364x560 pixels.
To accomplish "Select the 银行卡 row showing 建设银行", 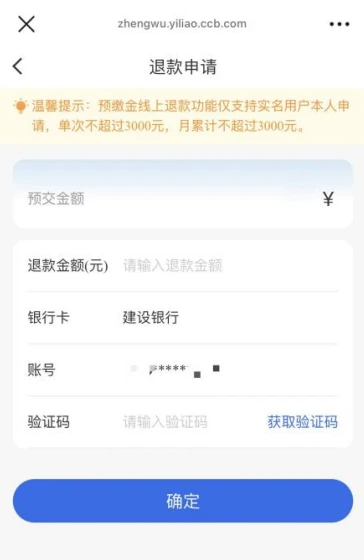I will click(x=183, y=318).
